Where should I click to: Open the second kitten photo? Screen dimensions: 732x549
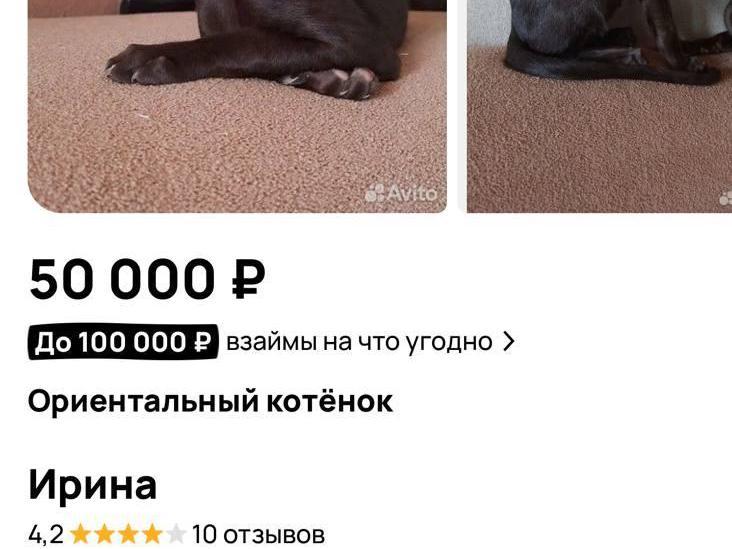598,105
